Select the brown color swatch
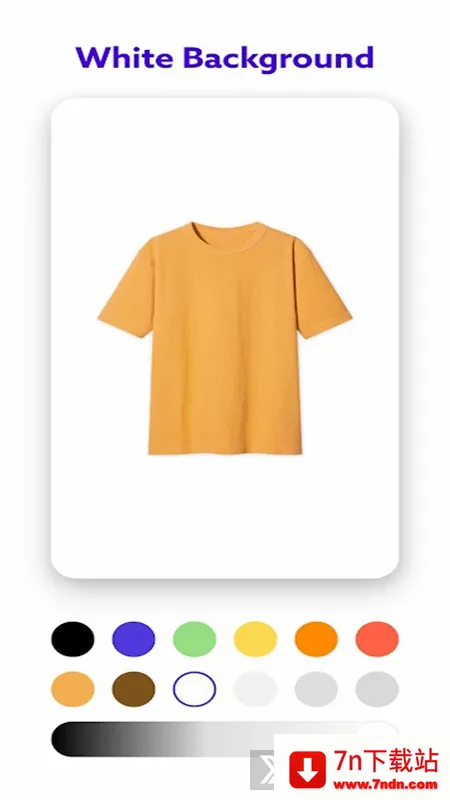450x800 pixels. point(134,689)
